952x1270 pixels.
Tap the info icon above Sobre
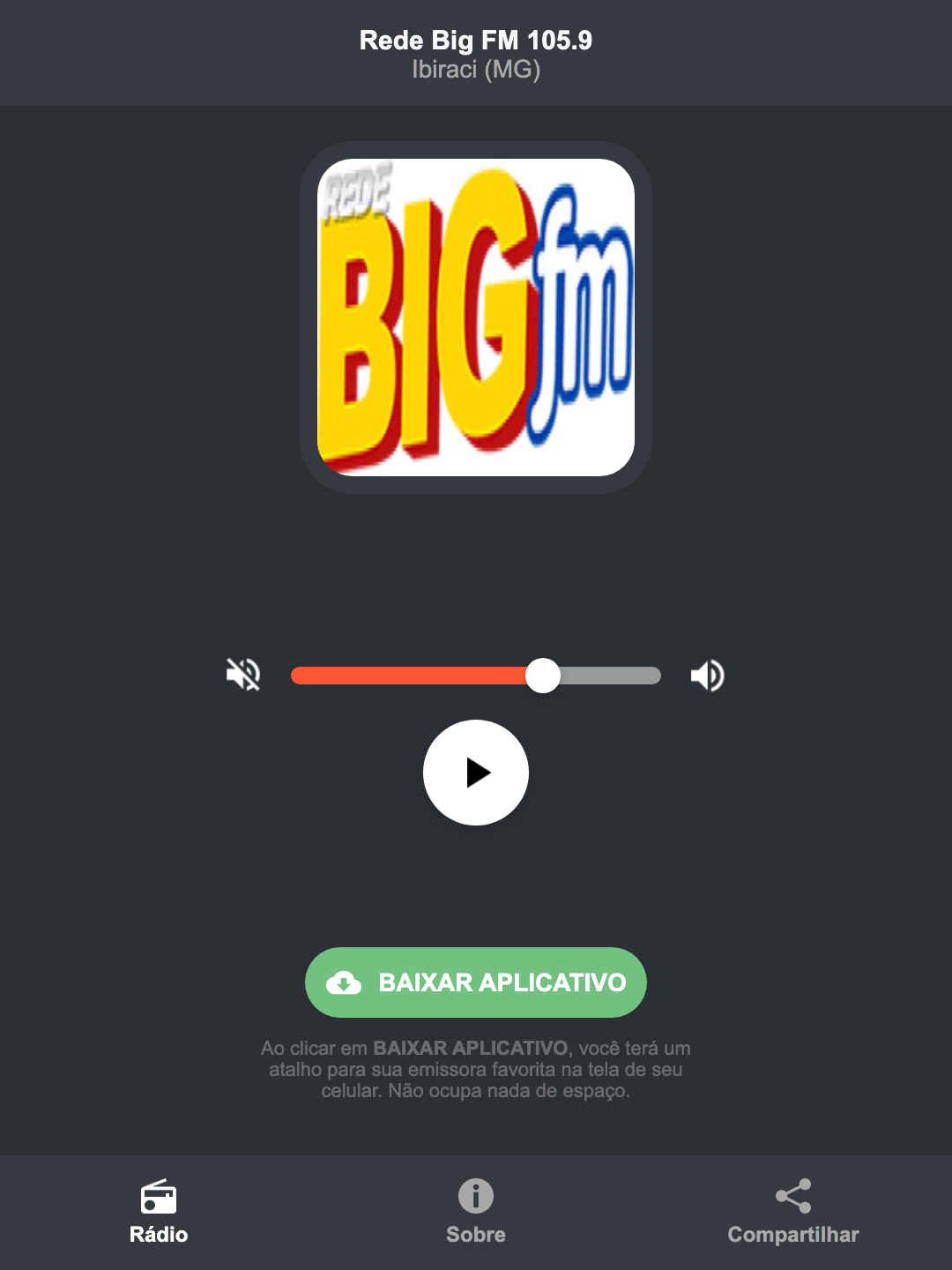pos(475,1197)
